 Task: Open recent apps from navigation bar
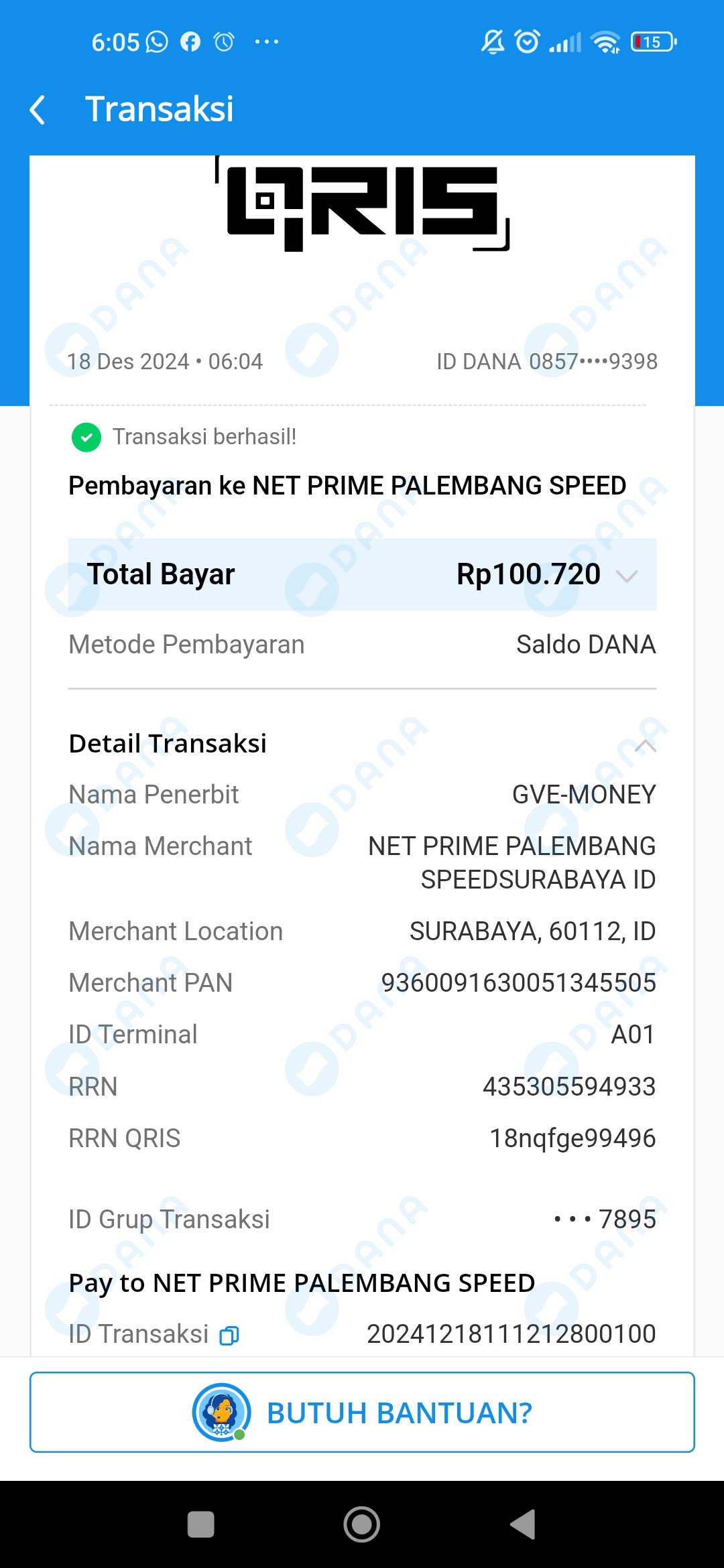pos(200,1524)
